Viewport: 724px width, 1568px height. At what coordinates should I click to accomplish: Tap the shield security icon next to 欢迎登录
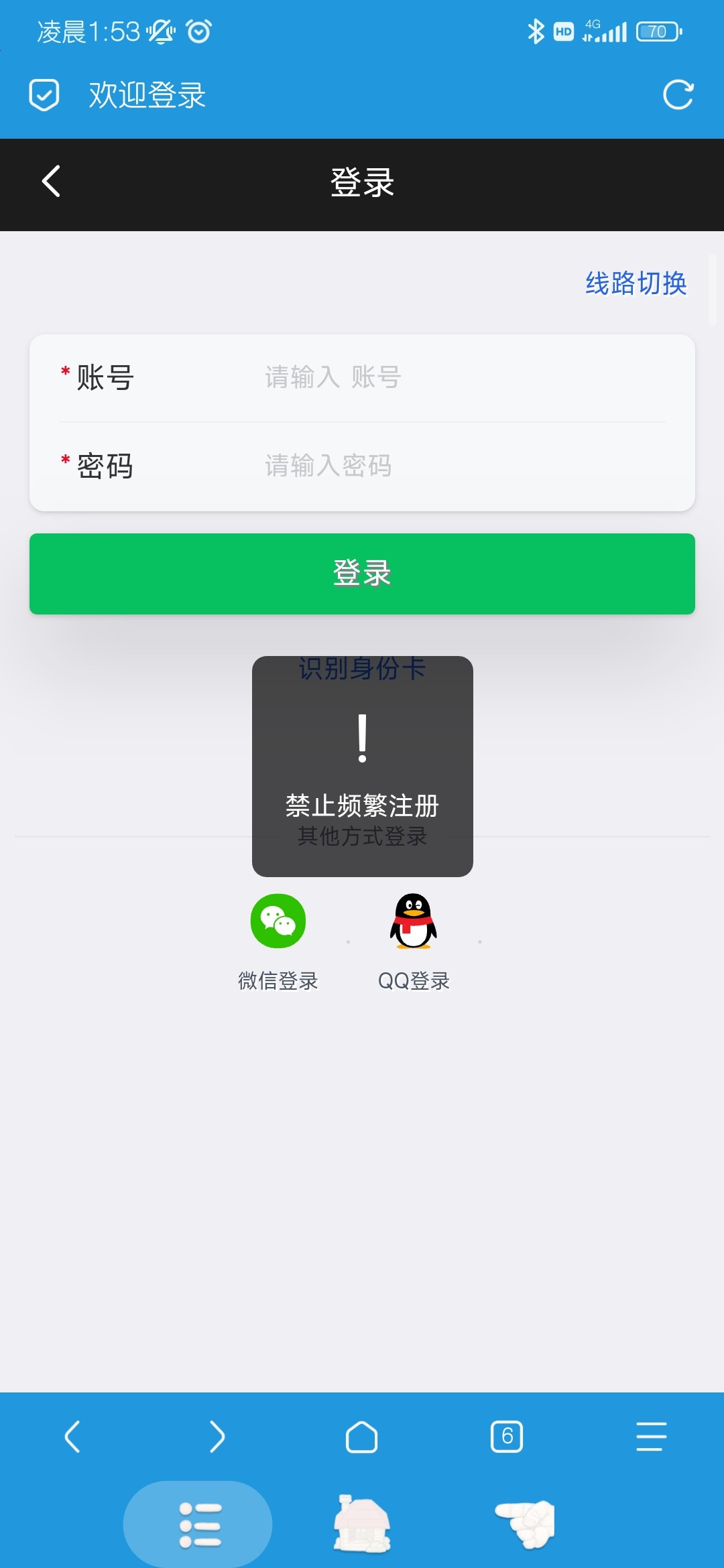click(44, 94)
